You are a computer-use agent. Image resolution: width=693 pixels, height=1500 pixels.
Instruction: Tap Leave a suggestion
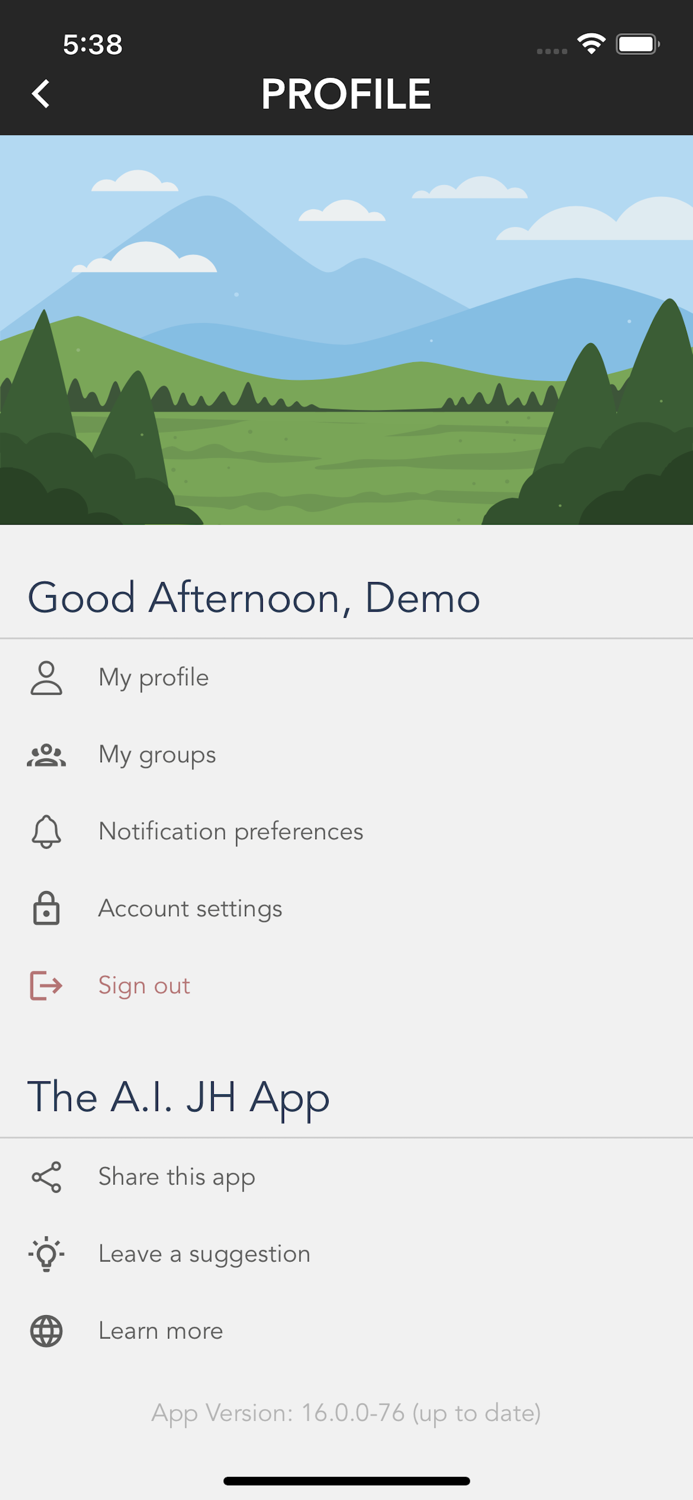click(x=204, y=1254)
